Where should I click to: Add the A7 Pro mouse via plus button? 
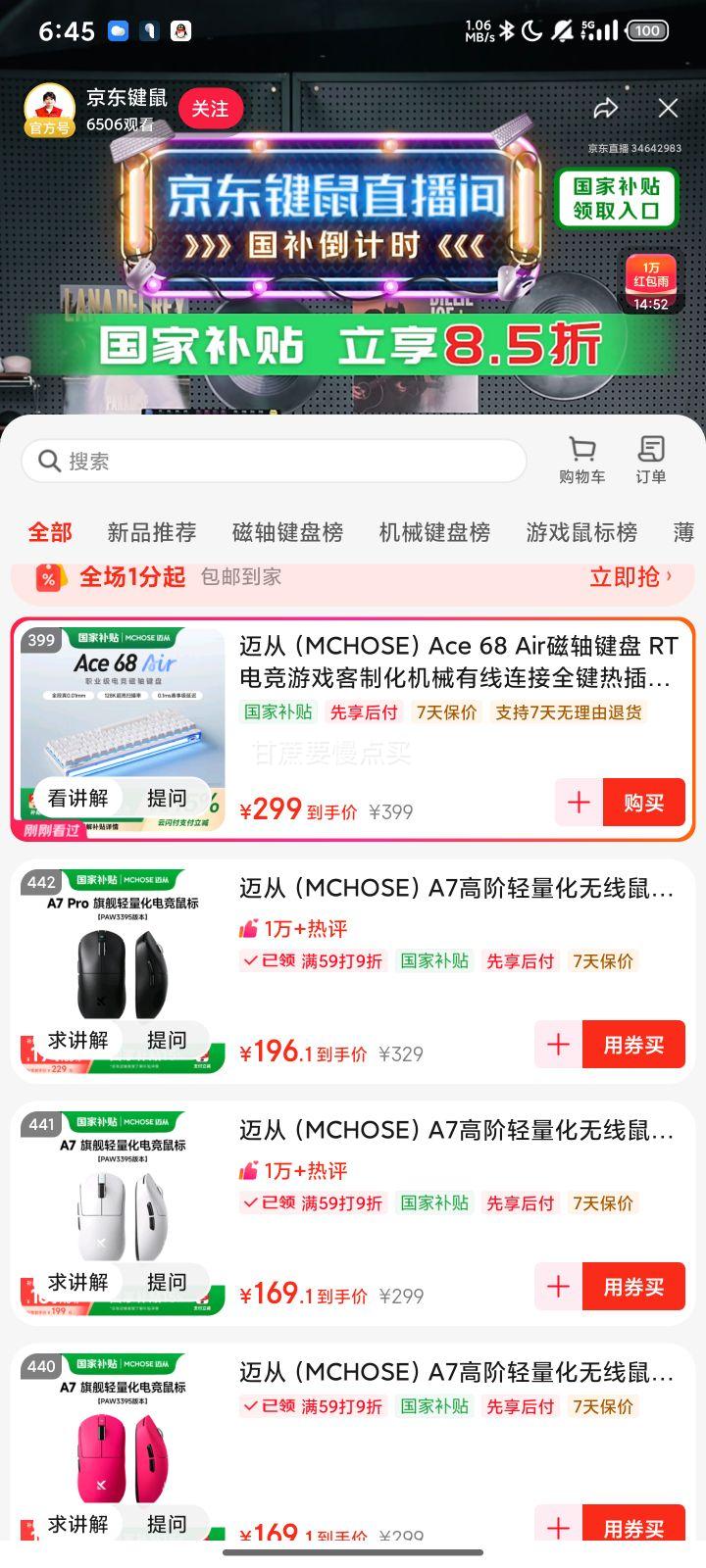click(x=557, y=1044)
